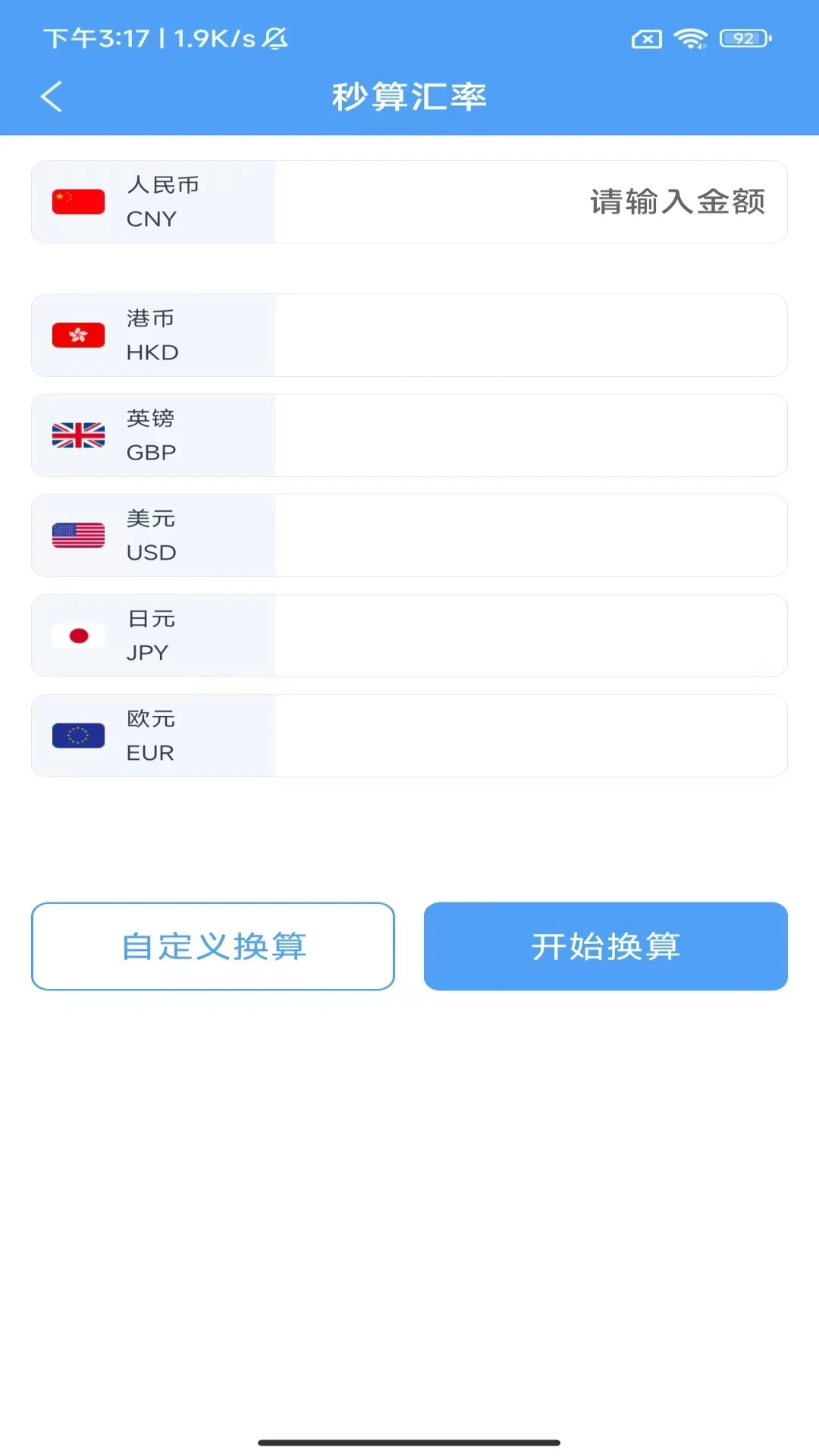Tap the battery indicator showing 92
819x1456 pixels.
point(737,38)
